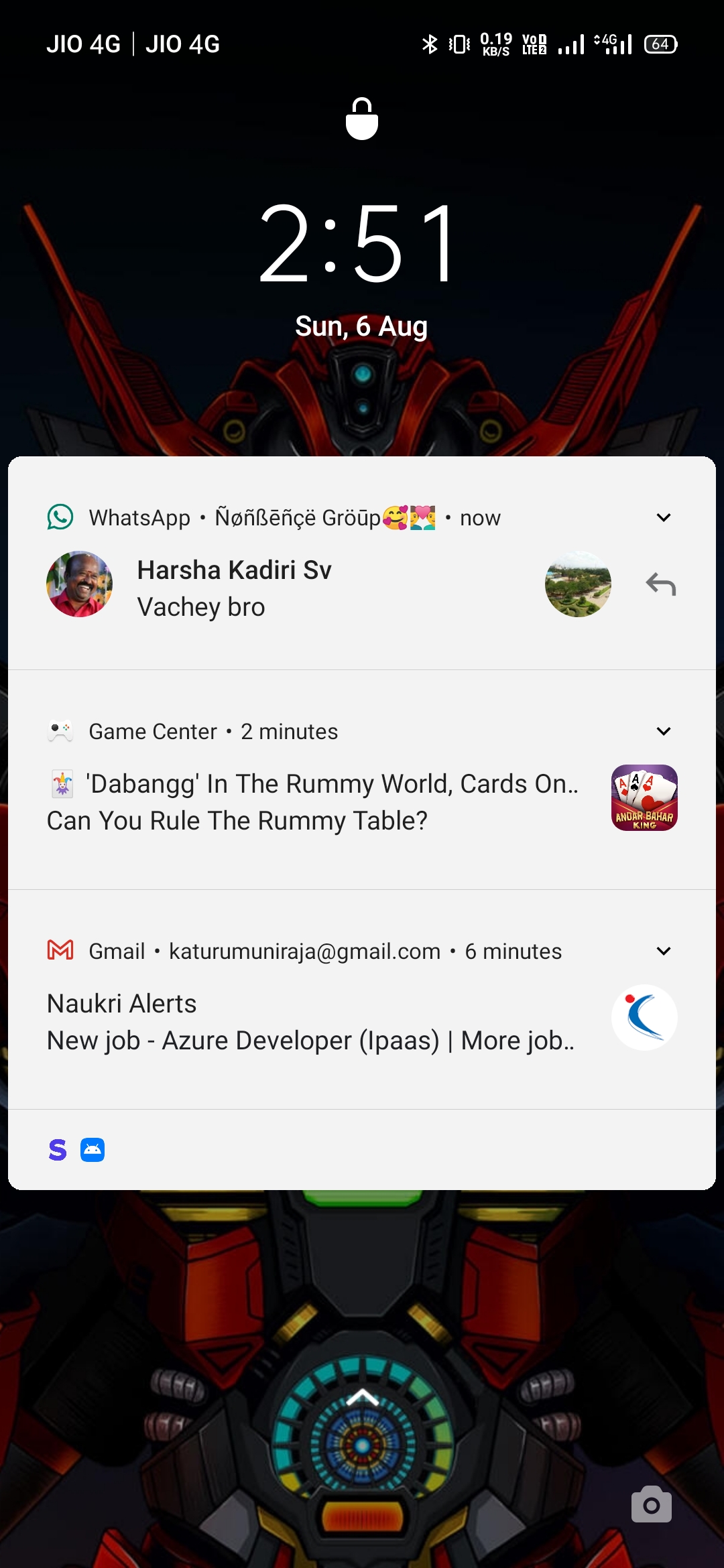This screenshot has height=1568, width=724.
Task: Launch the camera shortcut
Action: tap(651, 1504)
